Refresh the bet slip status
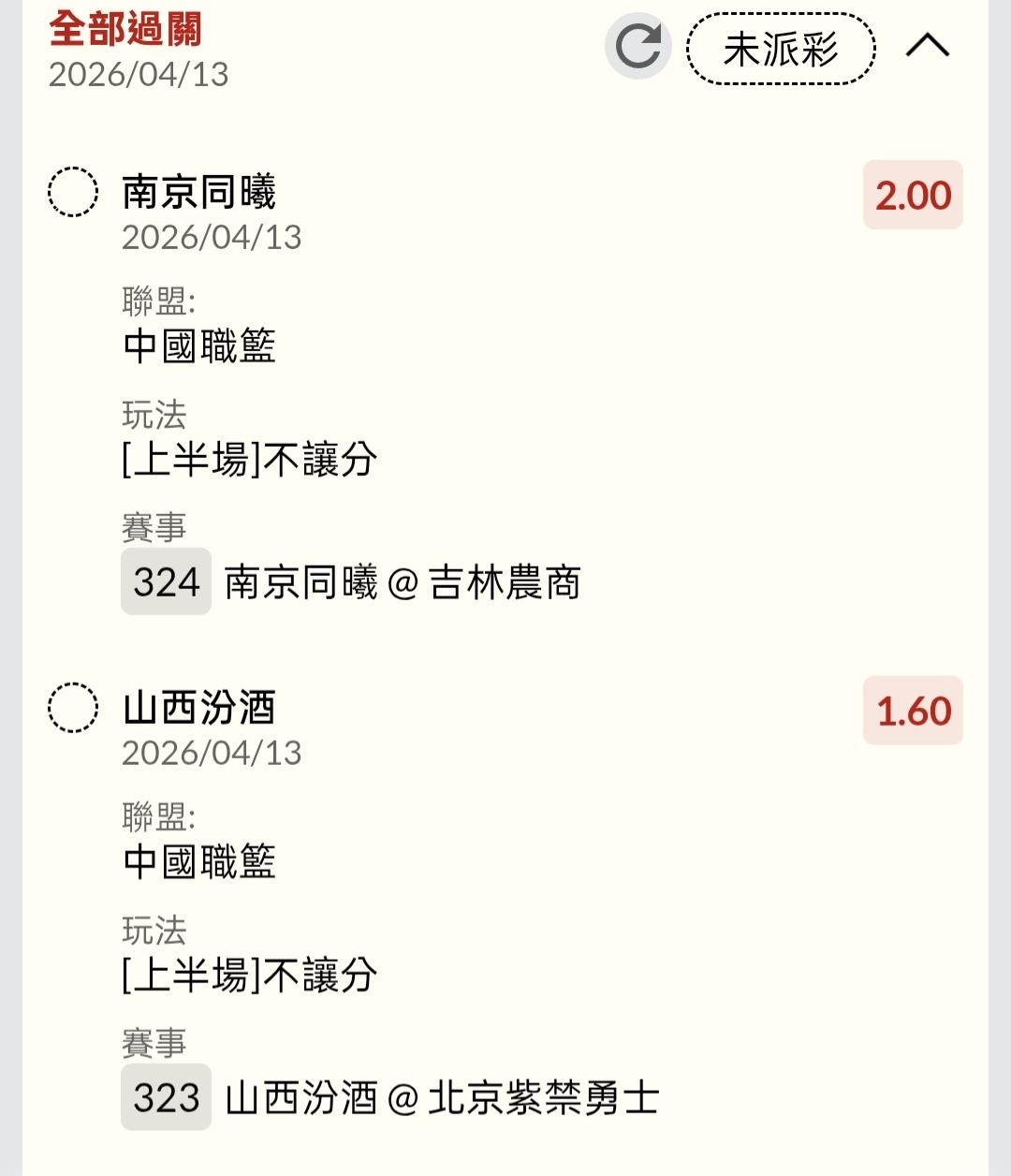Image resolution: width=1011 pixels, height=1176 pixels. [x=638, y=46]
